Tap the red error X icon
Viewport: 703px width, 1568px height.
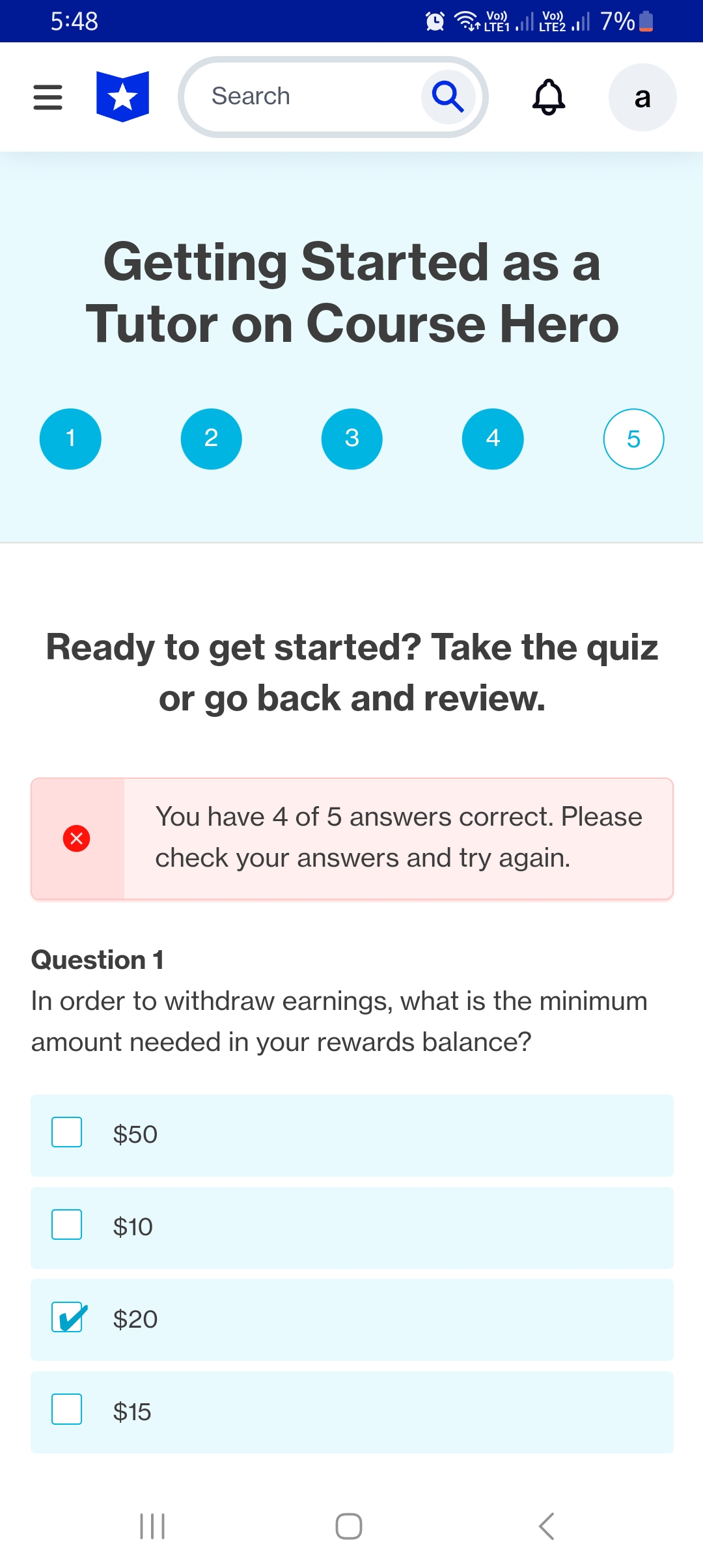[x=77, y=837]
